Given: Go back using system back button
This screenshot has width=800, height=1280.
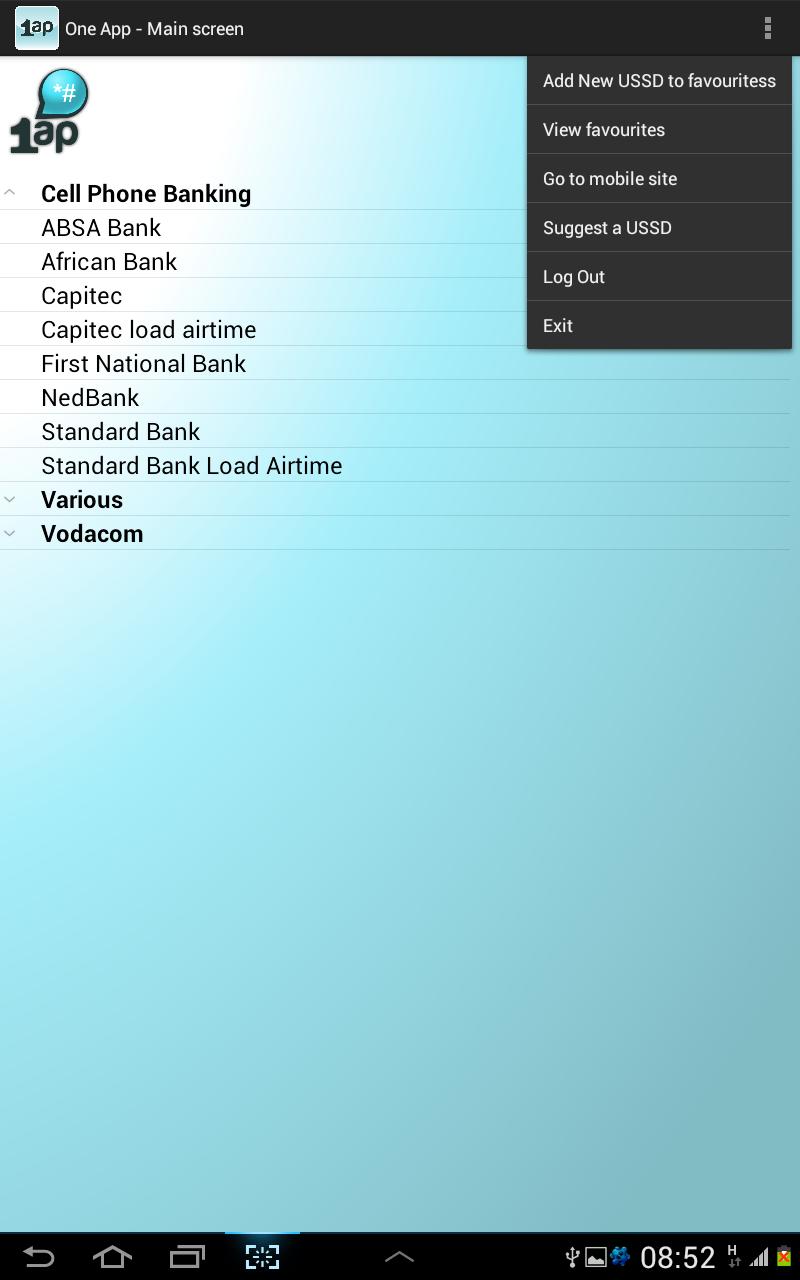Looking at the screenshot, I should tap(38, 1257).
